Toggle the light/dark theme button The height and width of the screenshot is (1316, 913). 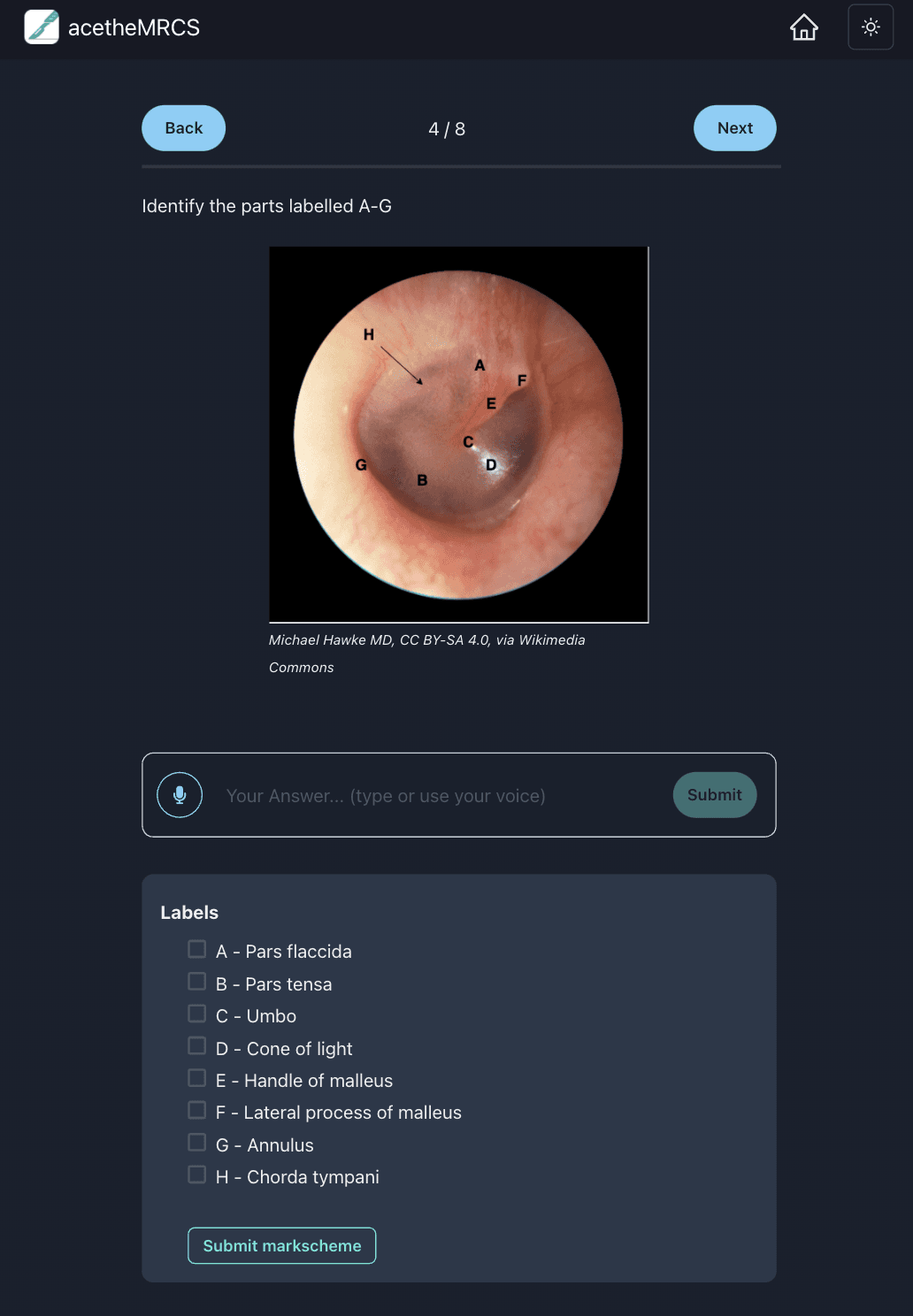[871, 27]
